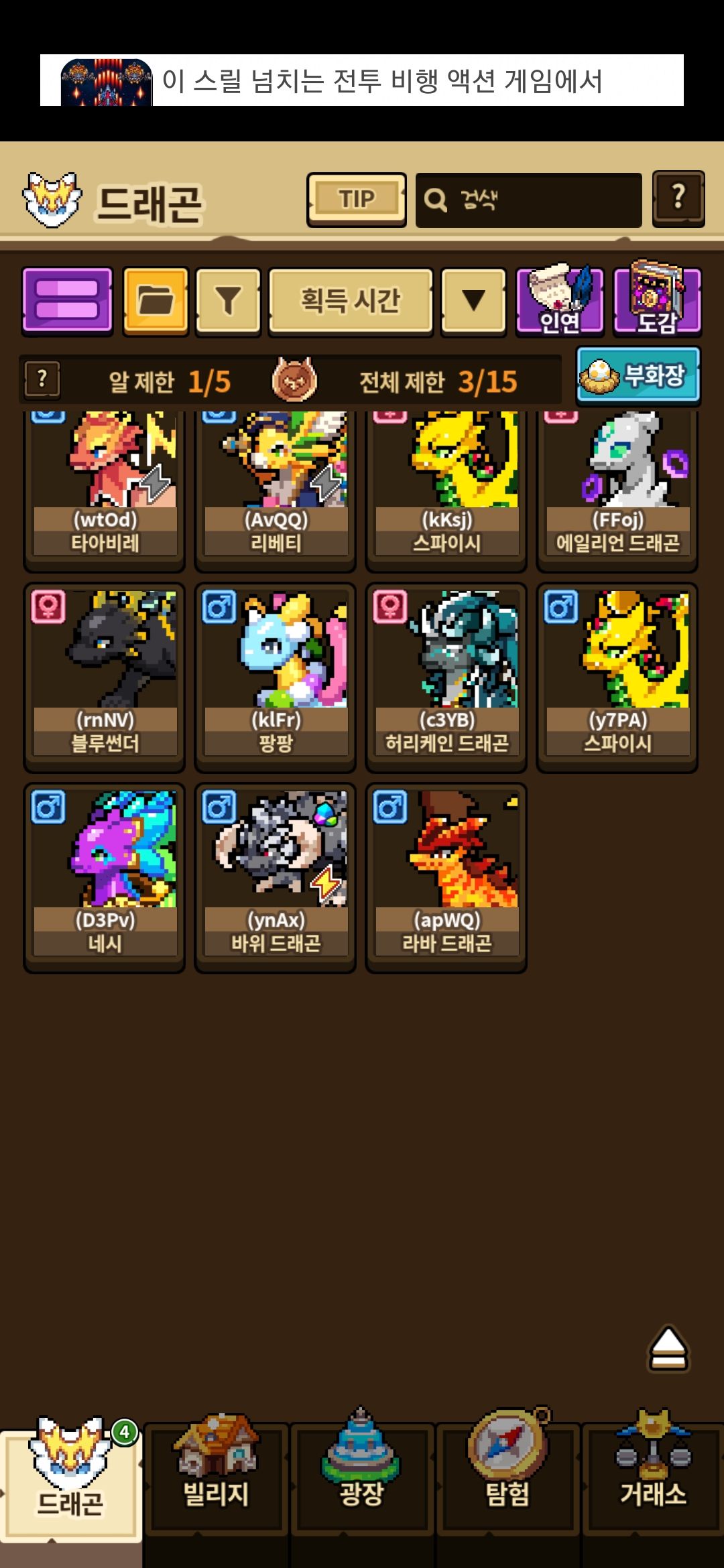724x1568 pixels.
Task: Open the 도감 encyclopedia
Action: coord(657,300)
